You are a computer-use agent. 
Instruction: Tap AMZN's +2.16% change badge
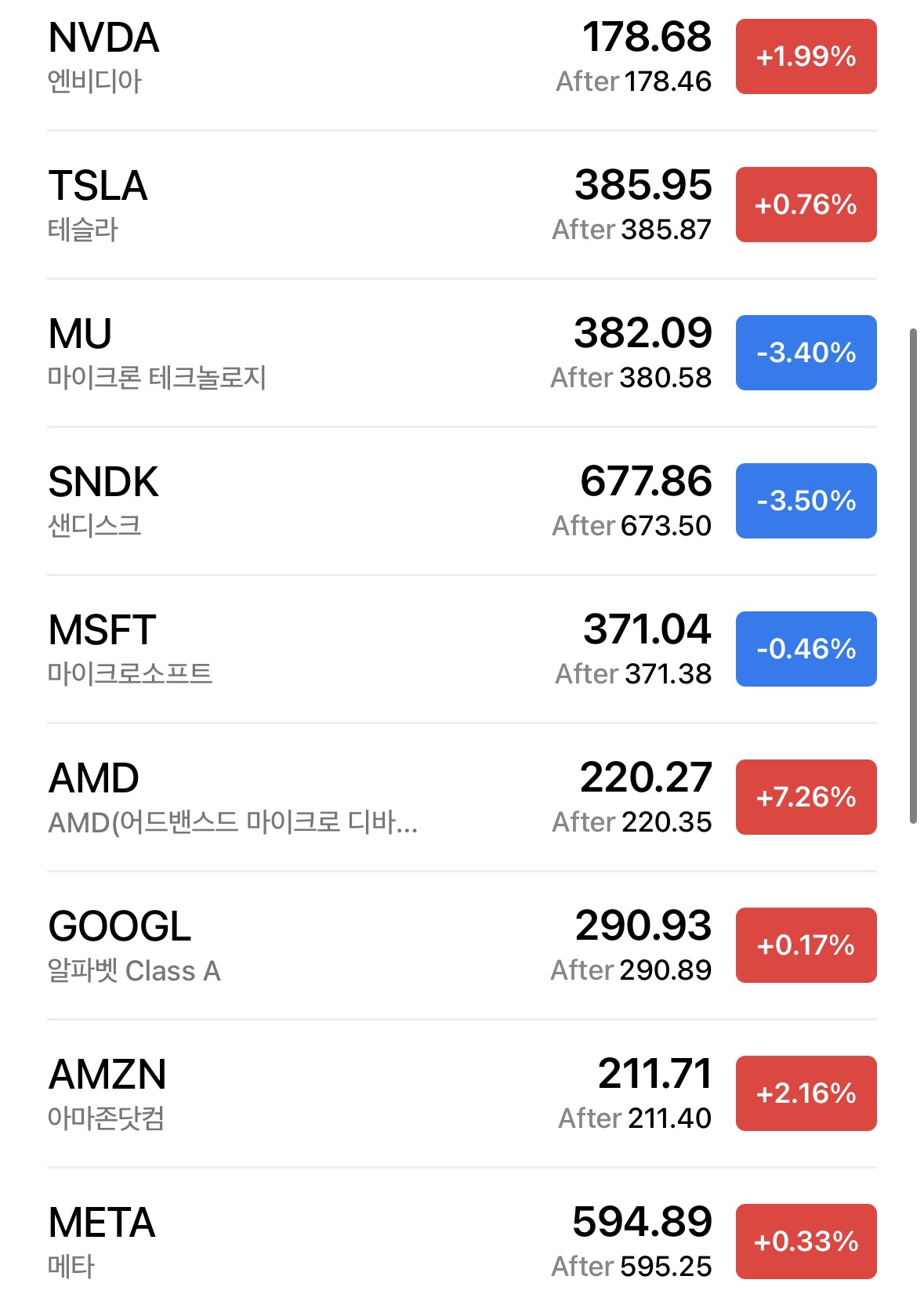806,1093
